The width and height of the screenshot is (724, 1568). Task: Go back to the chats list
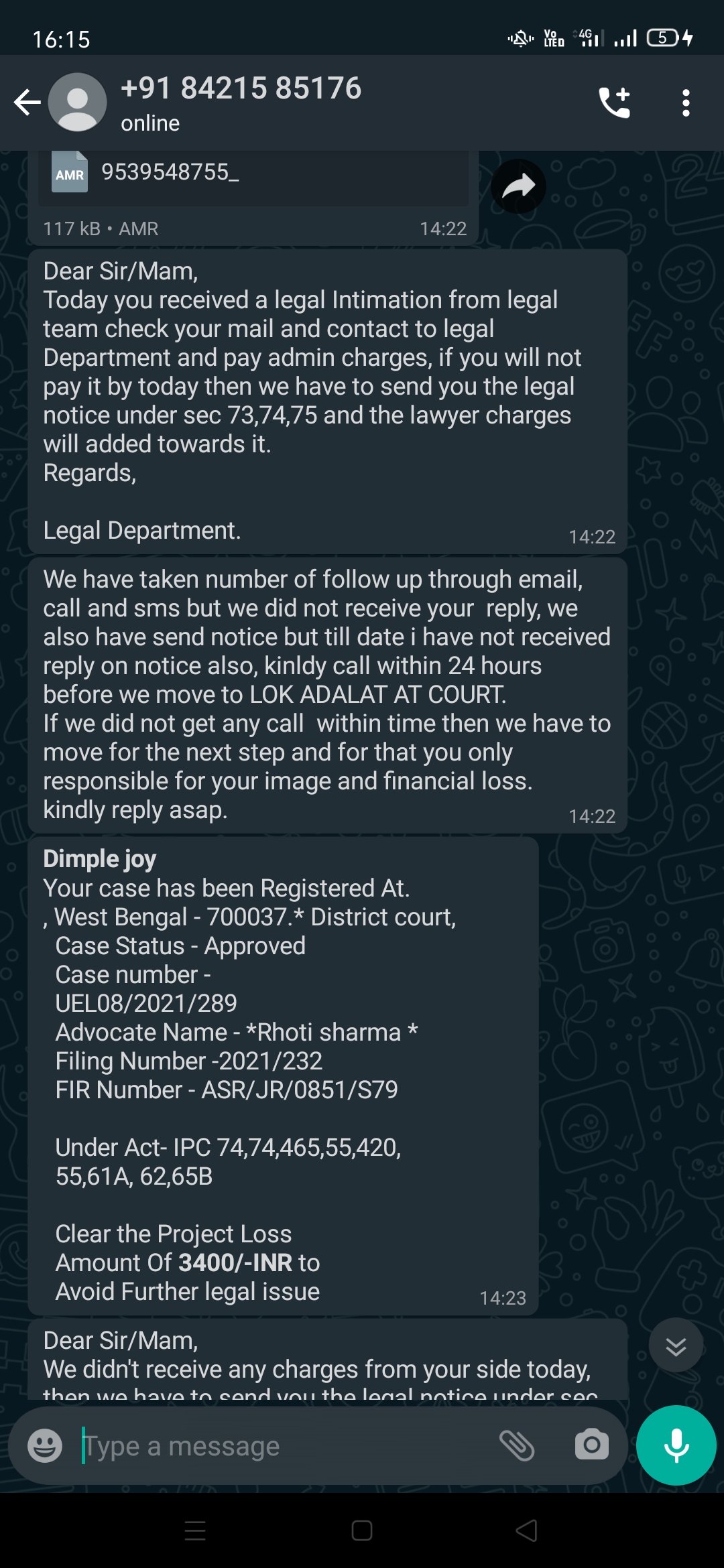pos(27,103)
